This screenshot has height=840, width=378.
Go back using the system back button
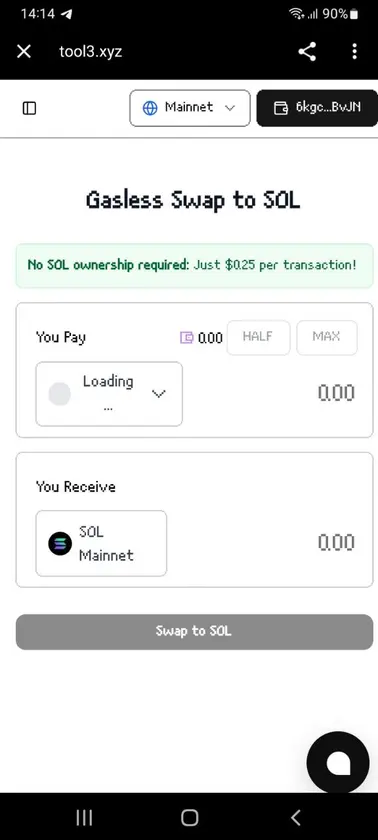click(x=295, y=818)
